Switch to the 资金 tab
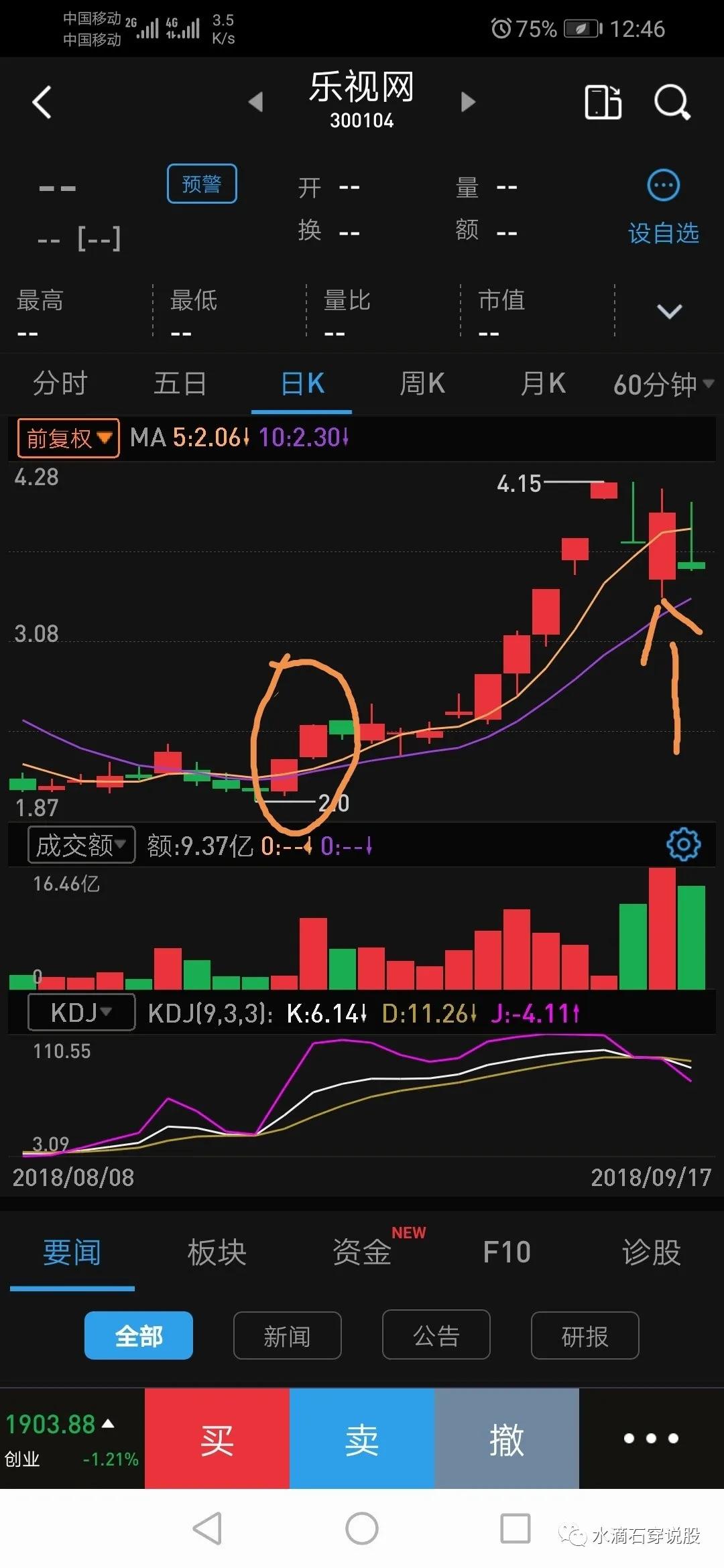724x1568 pixels. click(362, 1252)
